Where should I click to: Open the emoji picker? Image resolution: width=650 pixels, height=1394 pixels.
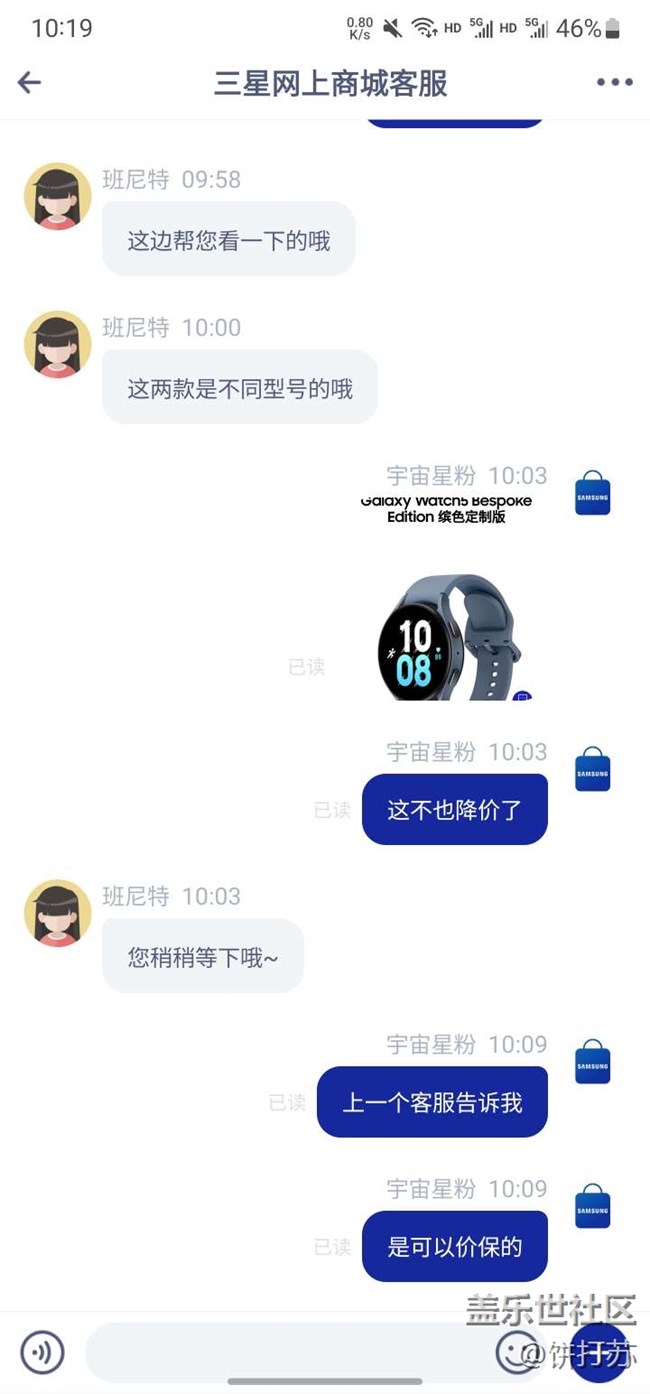pos(516,1352)
